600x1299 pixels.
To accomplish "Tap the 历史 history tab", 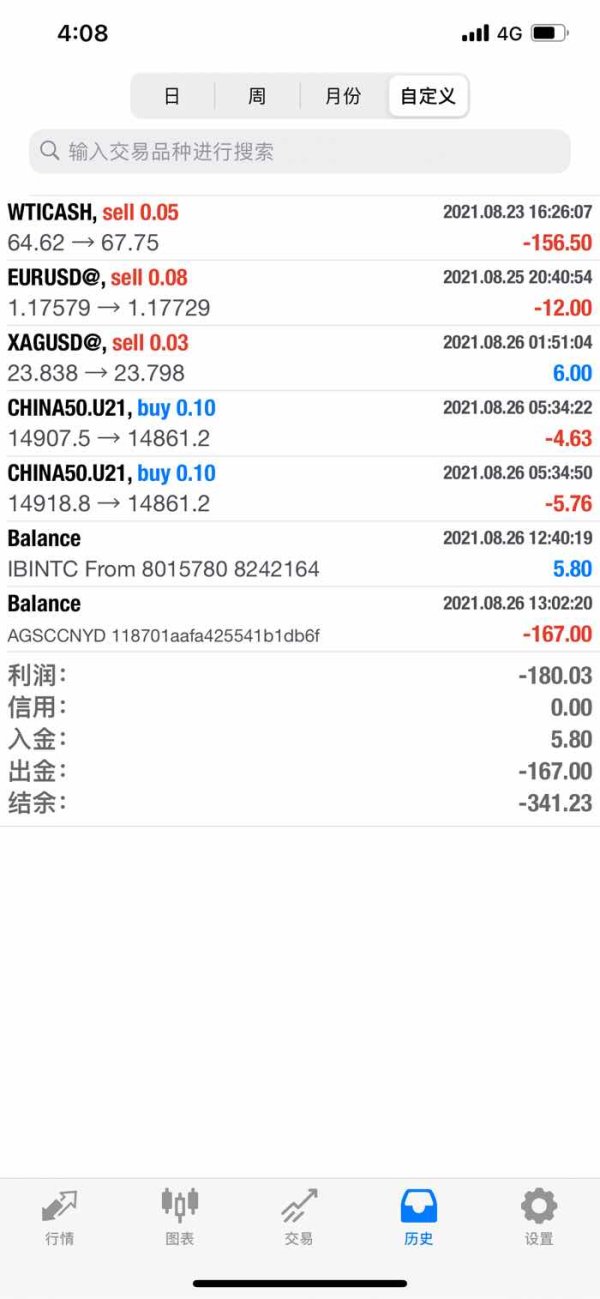I will pyautogui.click(x=419, y=1217).
